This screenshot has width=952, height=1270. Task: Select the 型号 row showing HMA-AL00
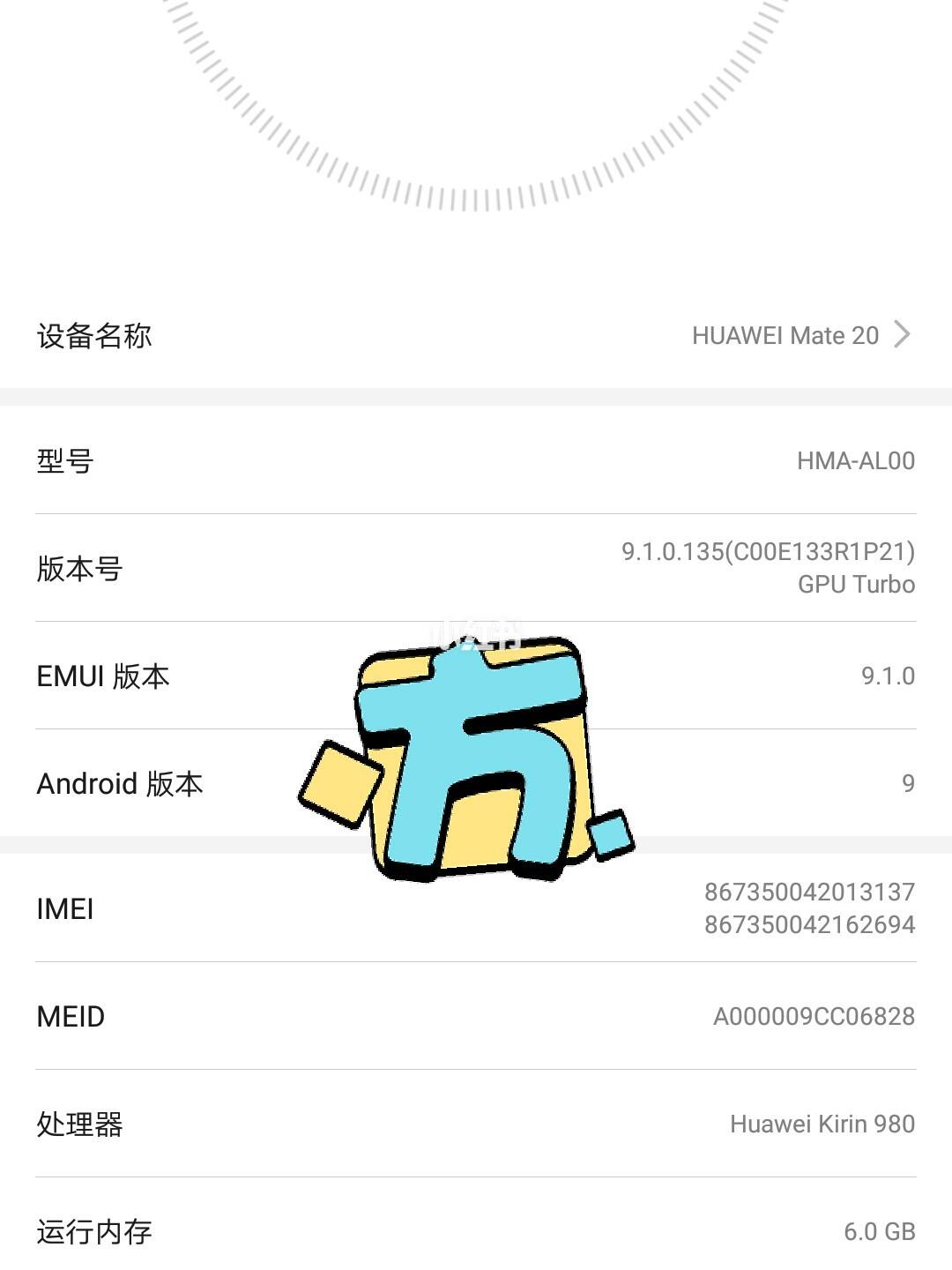tap(476, 459)
